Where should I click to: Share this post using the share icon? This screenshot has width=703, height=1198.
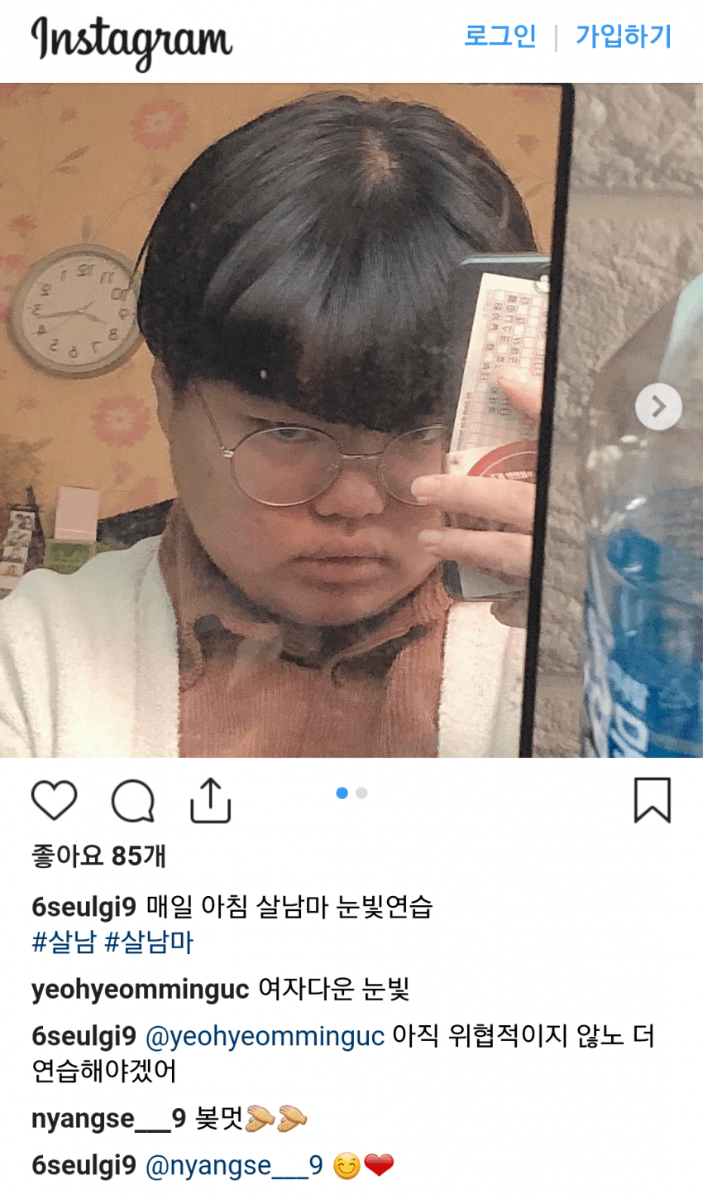(x=211, y=801)
